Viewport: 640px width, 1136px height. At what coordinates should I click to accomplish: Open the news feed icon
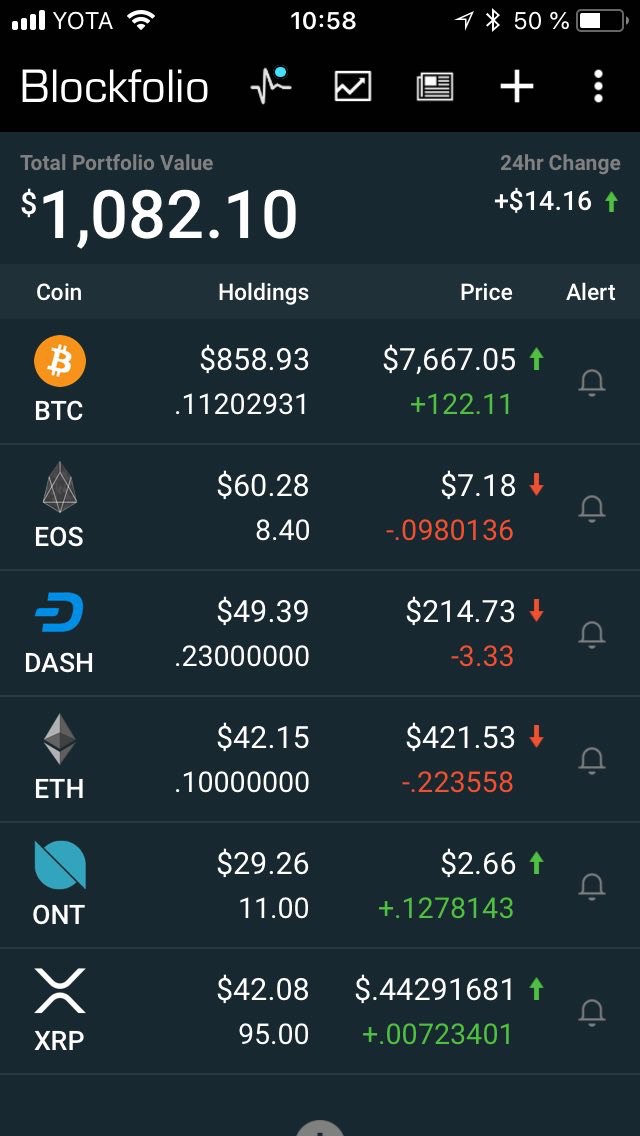(x=435, y=87)
